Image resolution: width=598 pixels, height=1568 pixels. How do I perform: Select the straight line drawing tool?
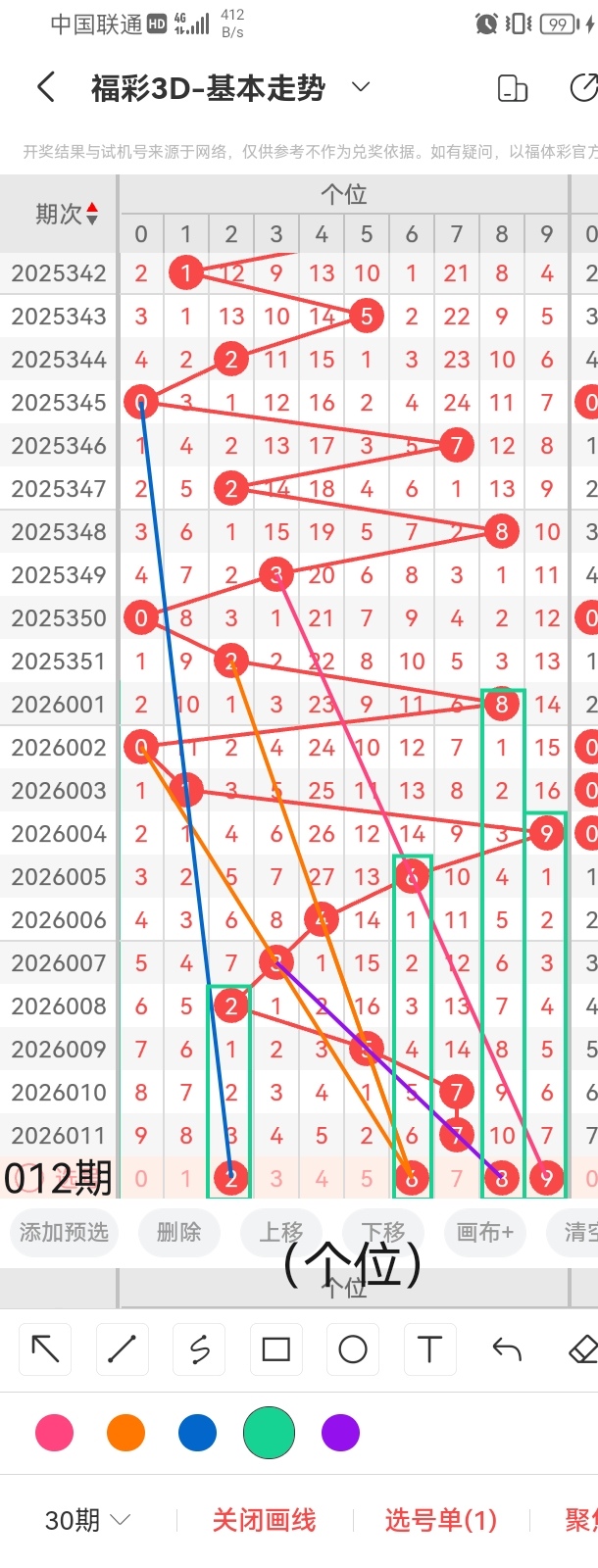[x=122, y=1349]
